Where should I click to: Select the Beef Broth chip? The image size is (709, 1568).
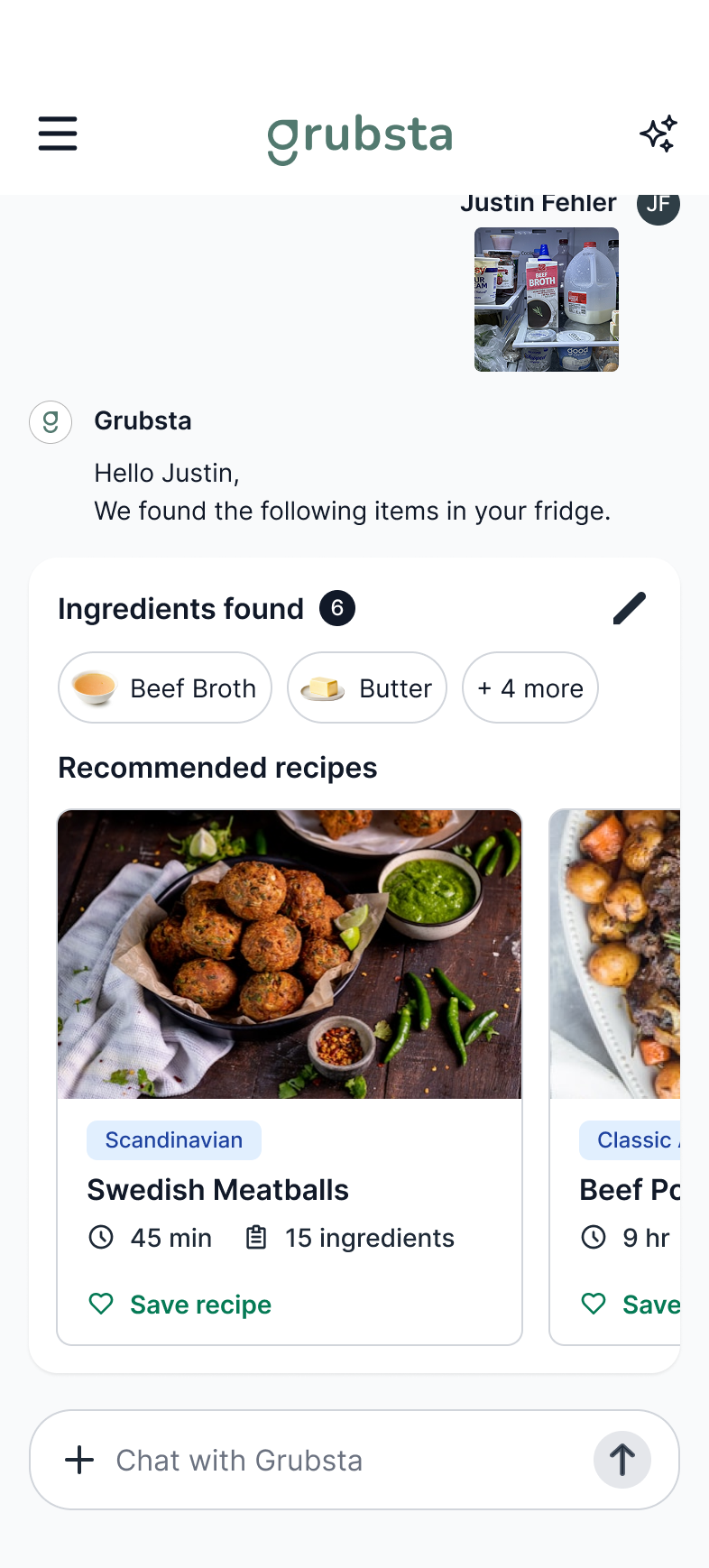[165, 687]
